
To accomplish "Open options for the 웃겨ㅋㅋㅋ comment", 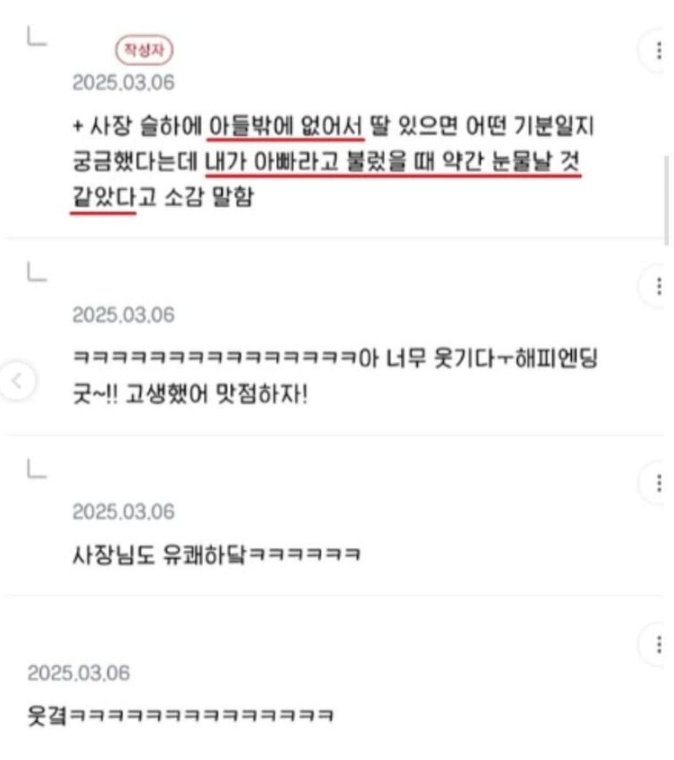I will tap(657, 644).
